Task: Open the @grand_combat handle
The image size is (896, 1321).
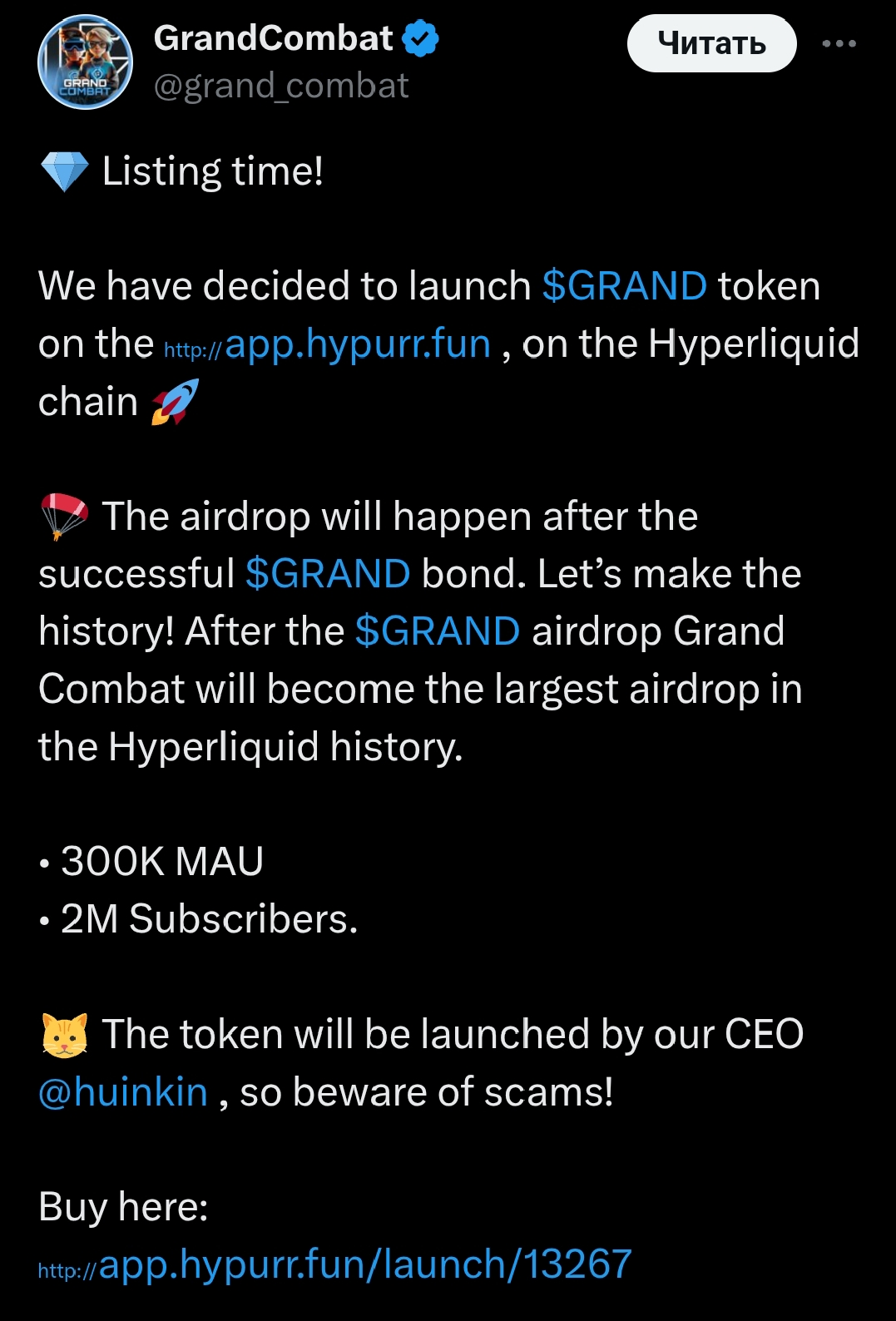Action: pos(281,86)
